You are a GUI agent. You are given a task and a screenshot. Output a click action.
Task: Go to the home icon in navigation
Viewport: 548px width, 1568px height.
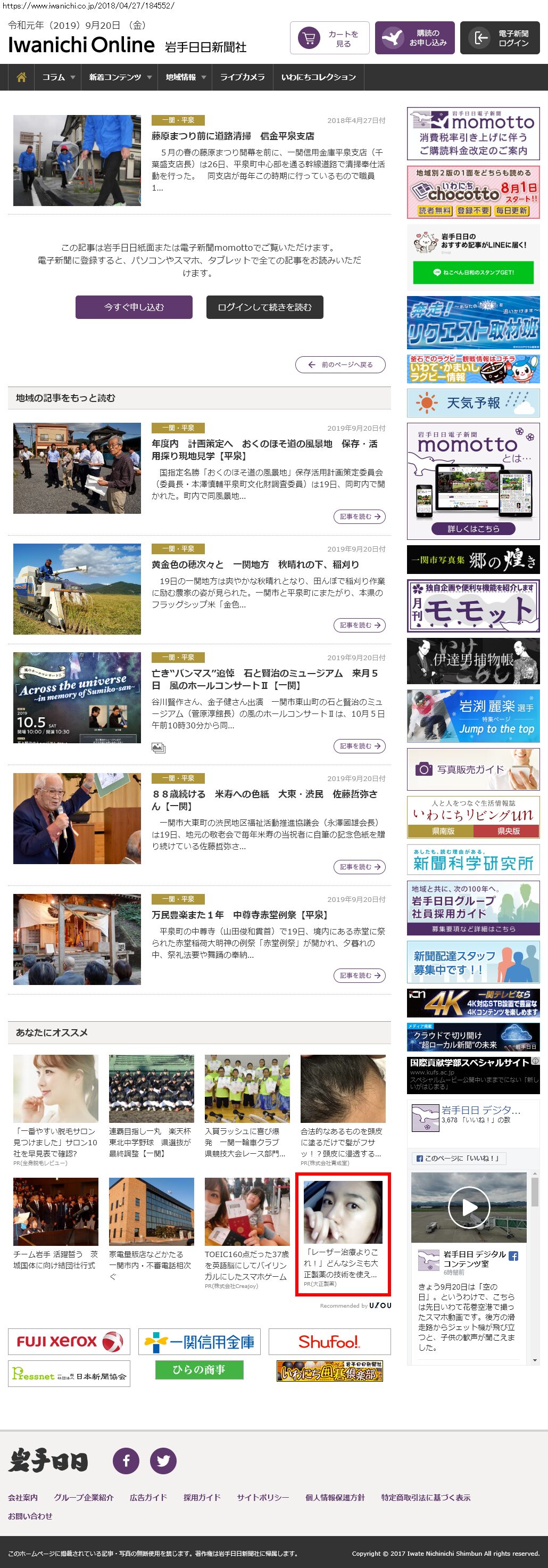pyautogui.click(x=21, y=77)
